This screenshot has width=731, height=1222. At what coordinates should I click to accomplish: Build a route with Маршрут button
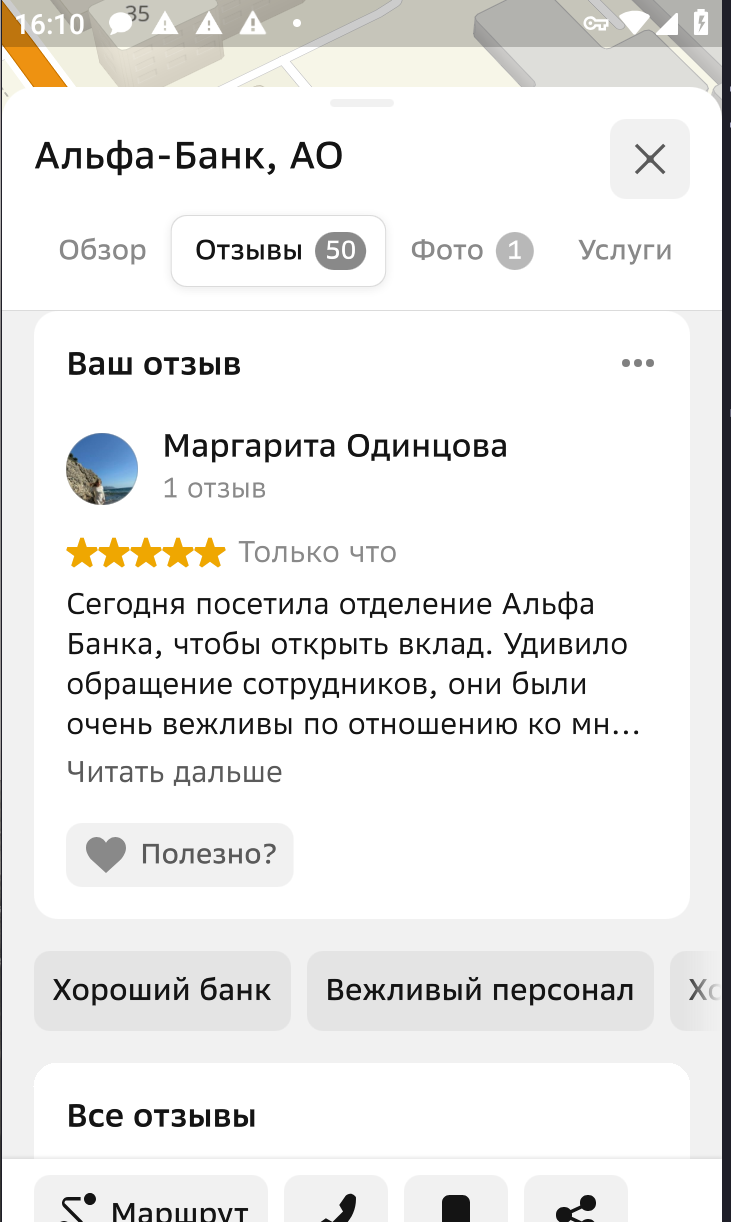[x=151, y=1203]
